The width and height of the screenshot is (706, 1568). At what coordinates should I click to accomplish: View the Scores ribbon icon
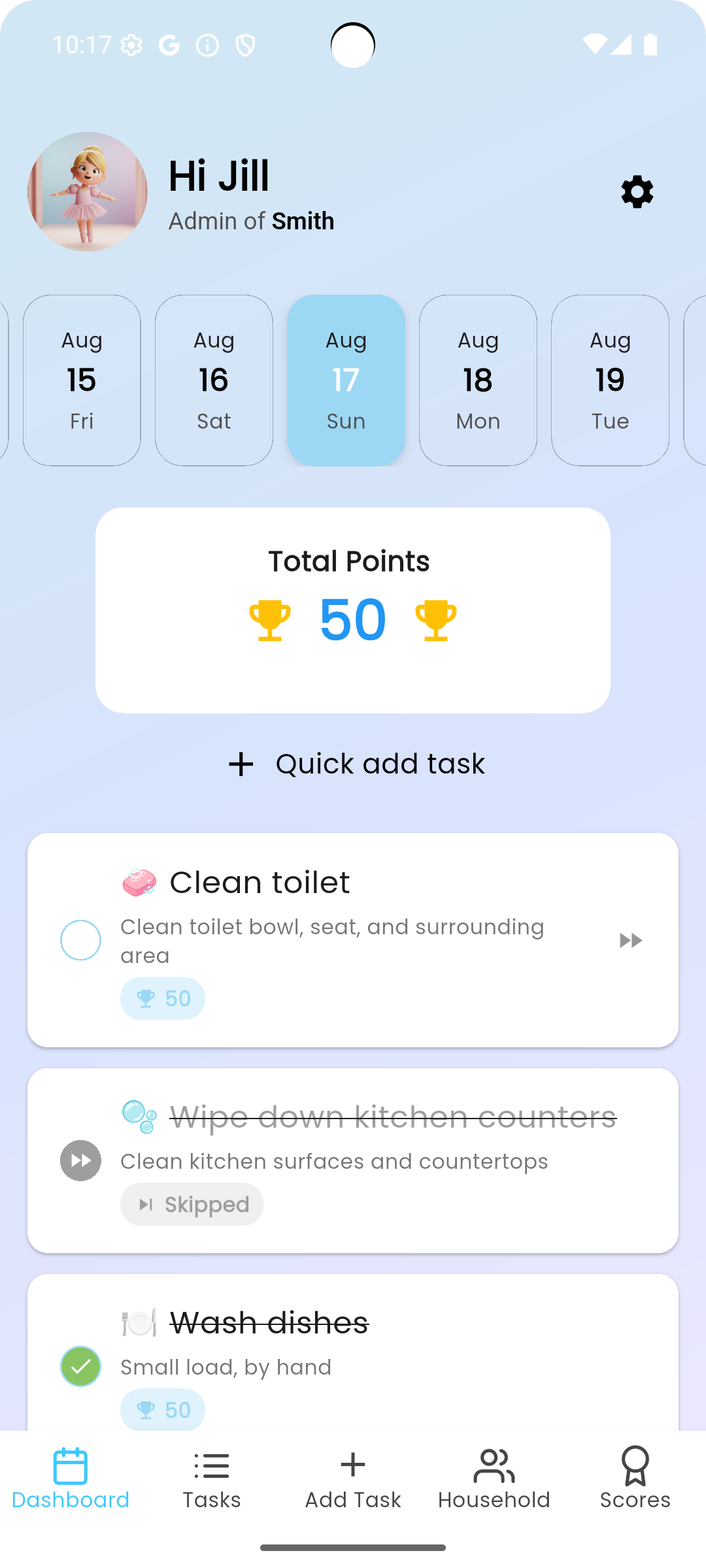[634, 1467]
